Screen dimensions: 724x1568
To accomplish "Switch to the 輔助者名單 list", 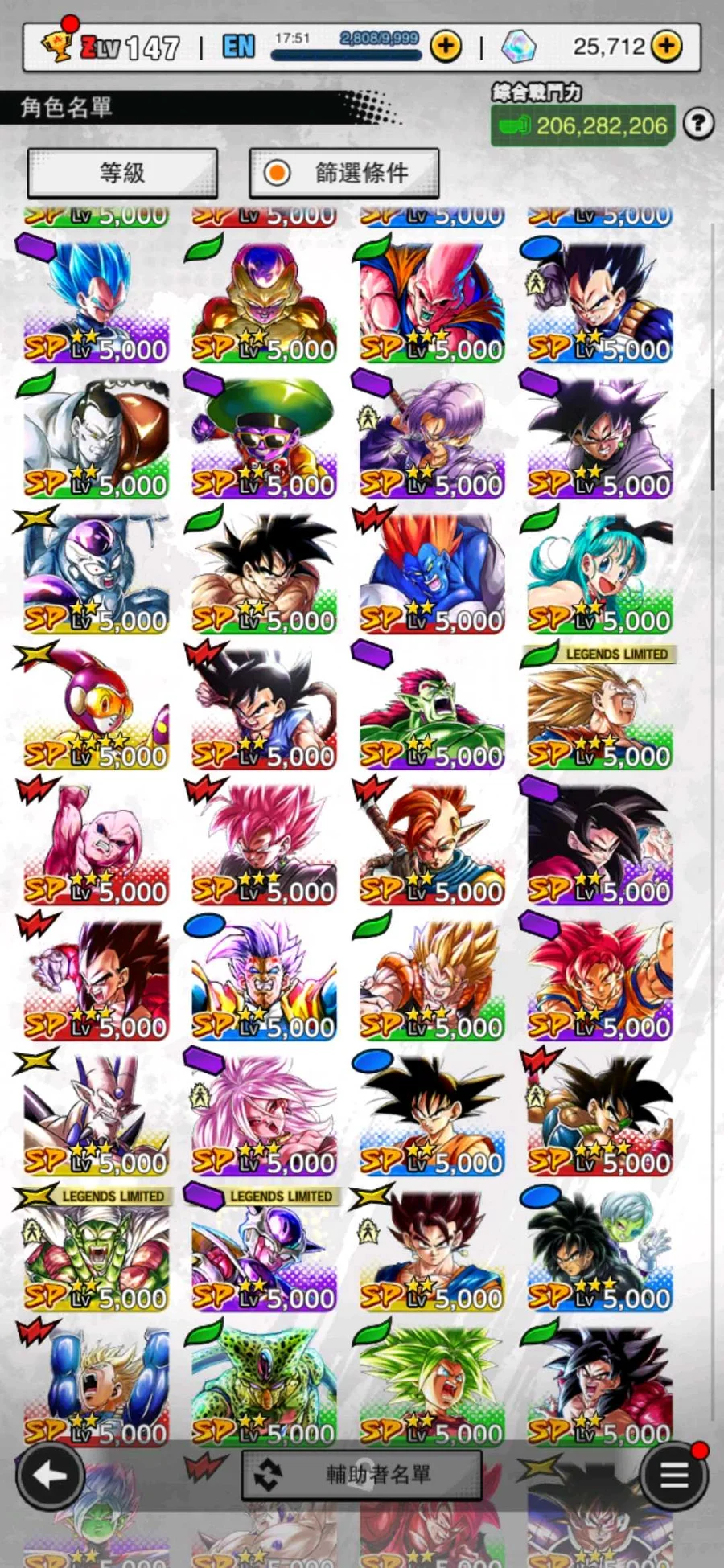I will point(362,1475).
